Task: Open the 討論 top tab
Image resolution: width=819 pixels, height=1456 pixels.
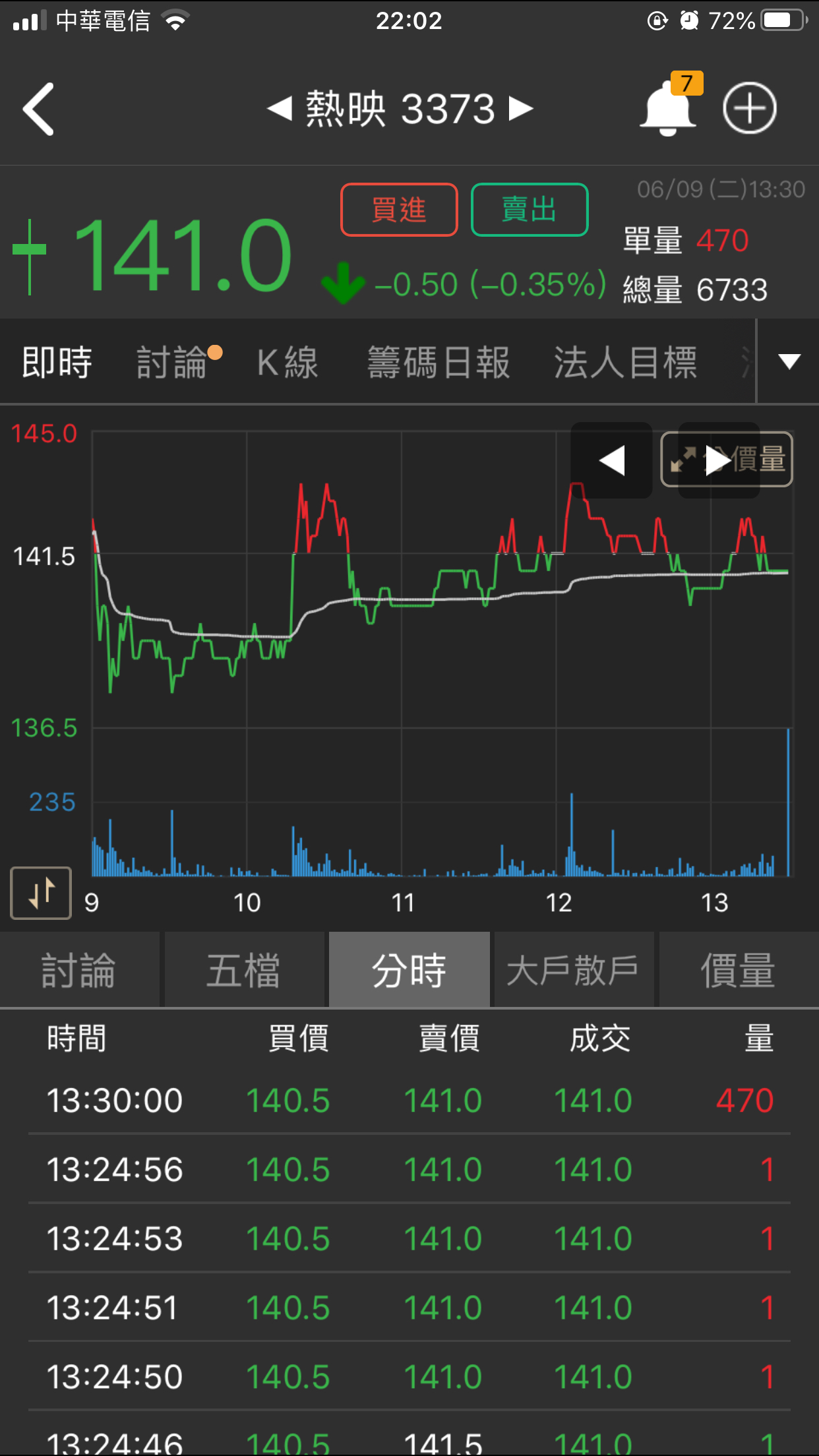Action: pyautogui.click(x=173, y=362)
